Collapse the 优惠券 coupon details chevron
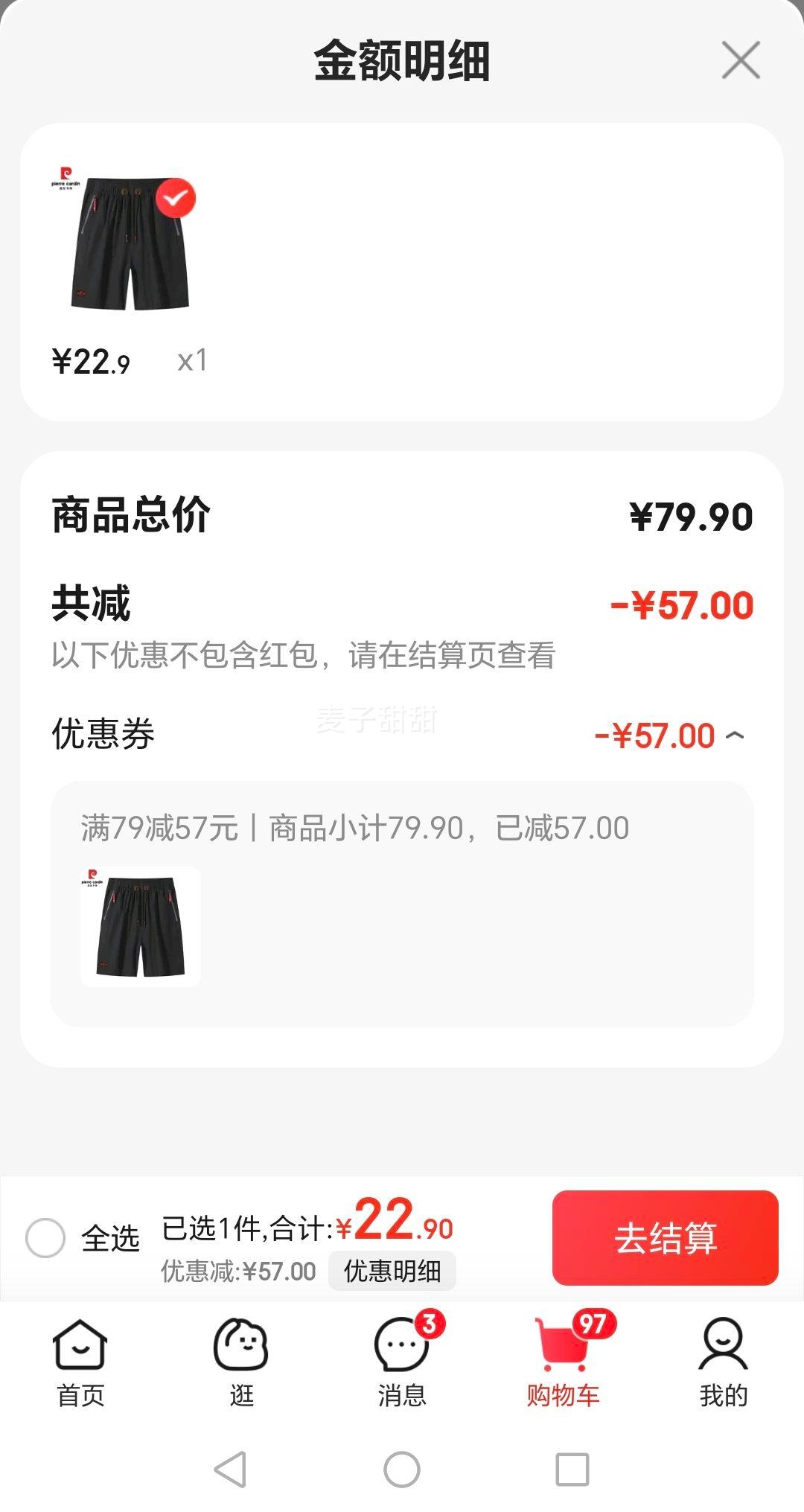Image resolution: width=804 pixels, height=1512 pixels. pyautogui.click(x=736, y=736)
